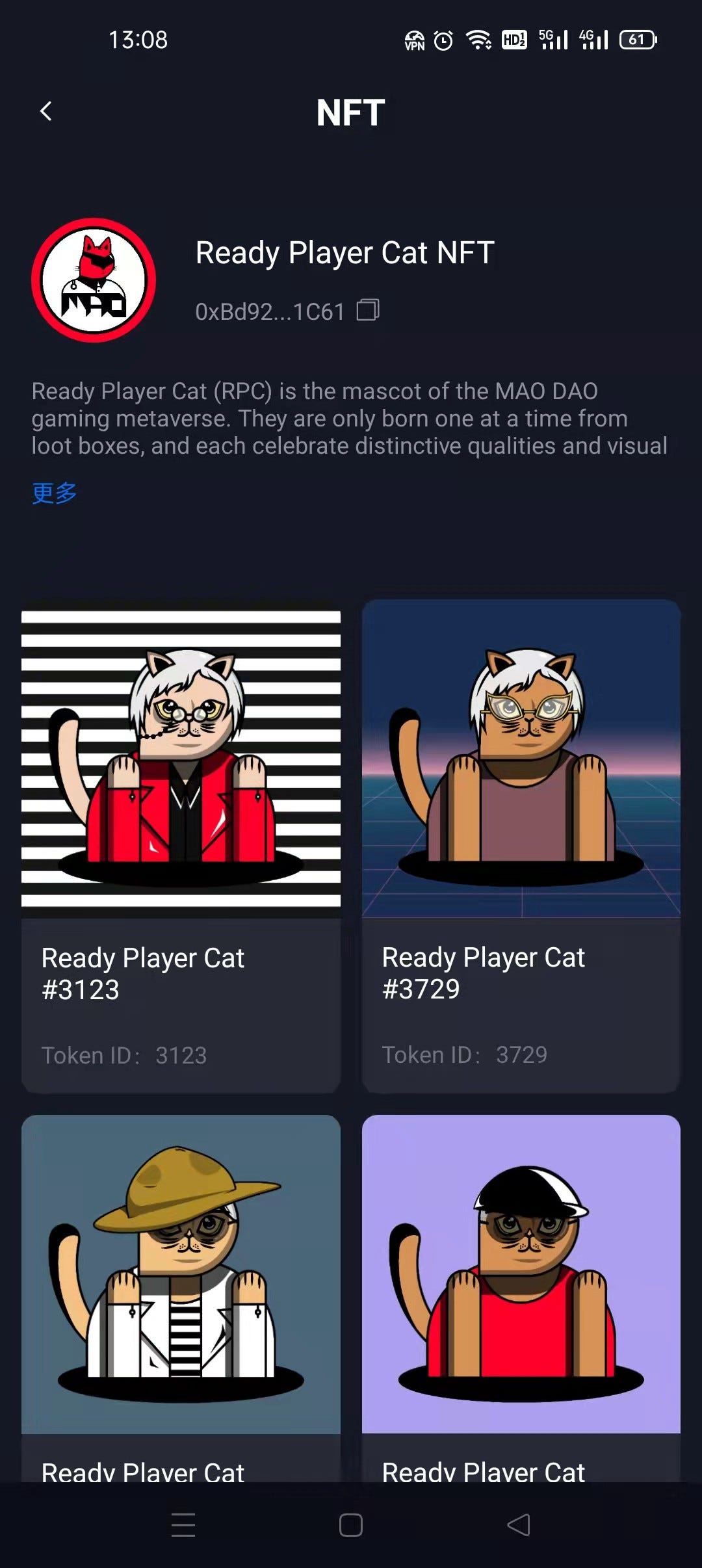Go back using the header arrow
The width and height of the screenshot is (702, 1568).
45,112
